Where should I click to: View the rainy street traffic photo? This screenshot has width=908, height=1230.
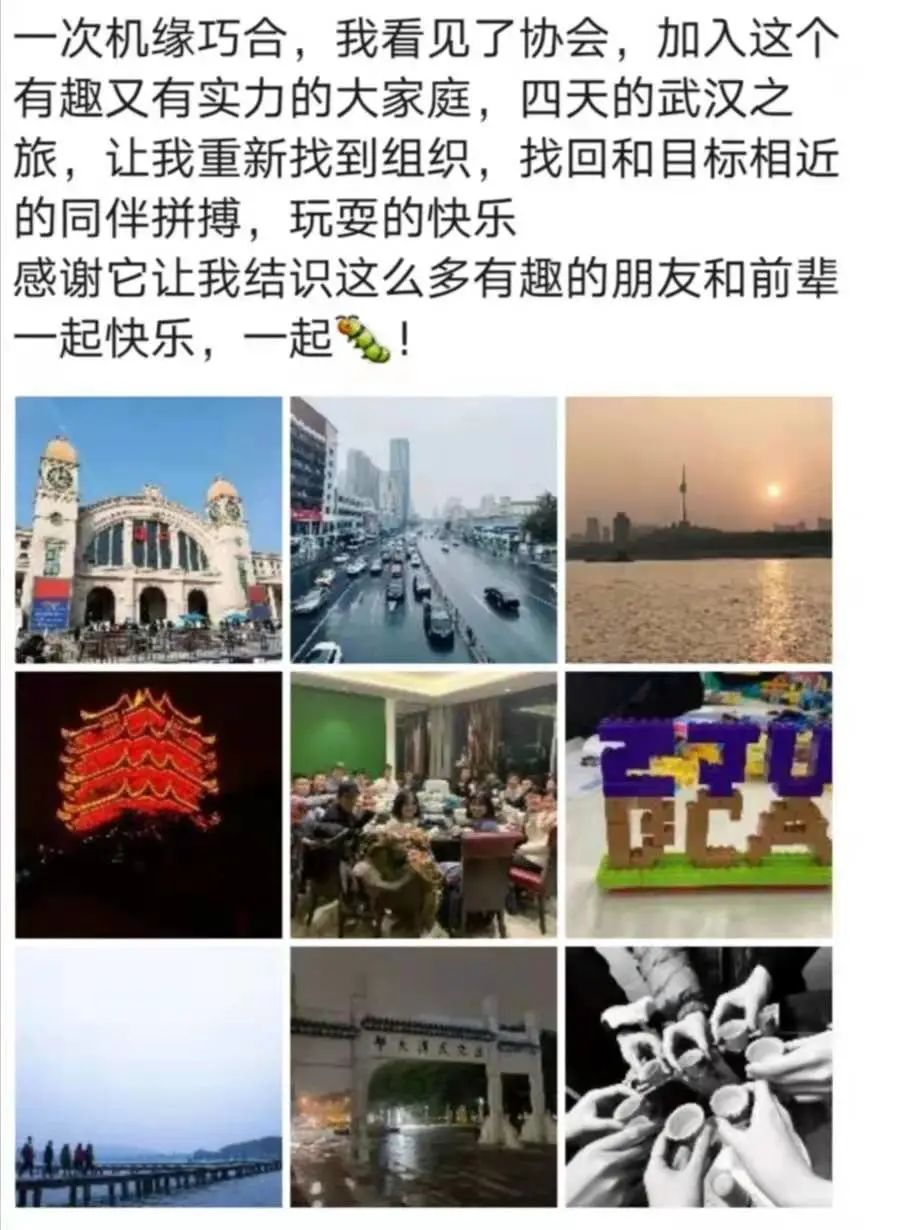423,529
